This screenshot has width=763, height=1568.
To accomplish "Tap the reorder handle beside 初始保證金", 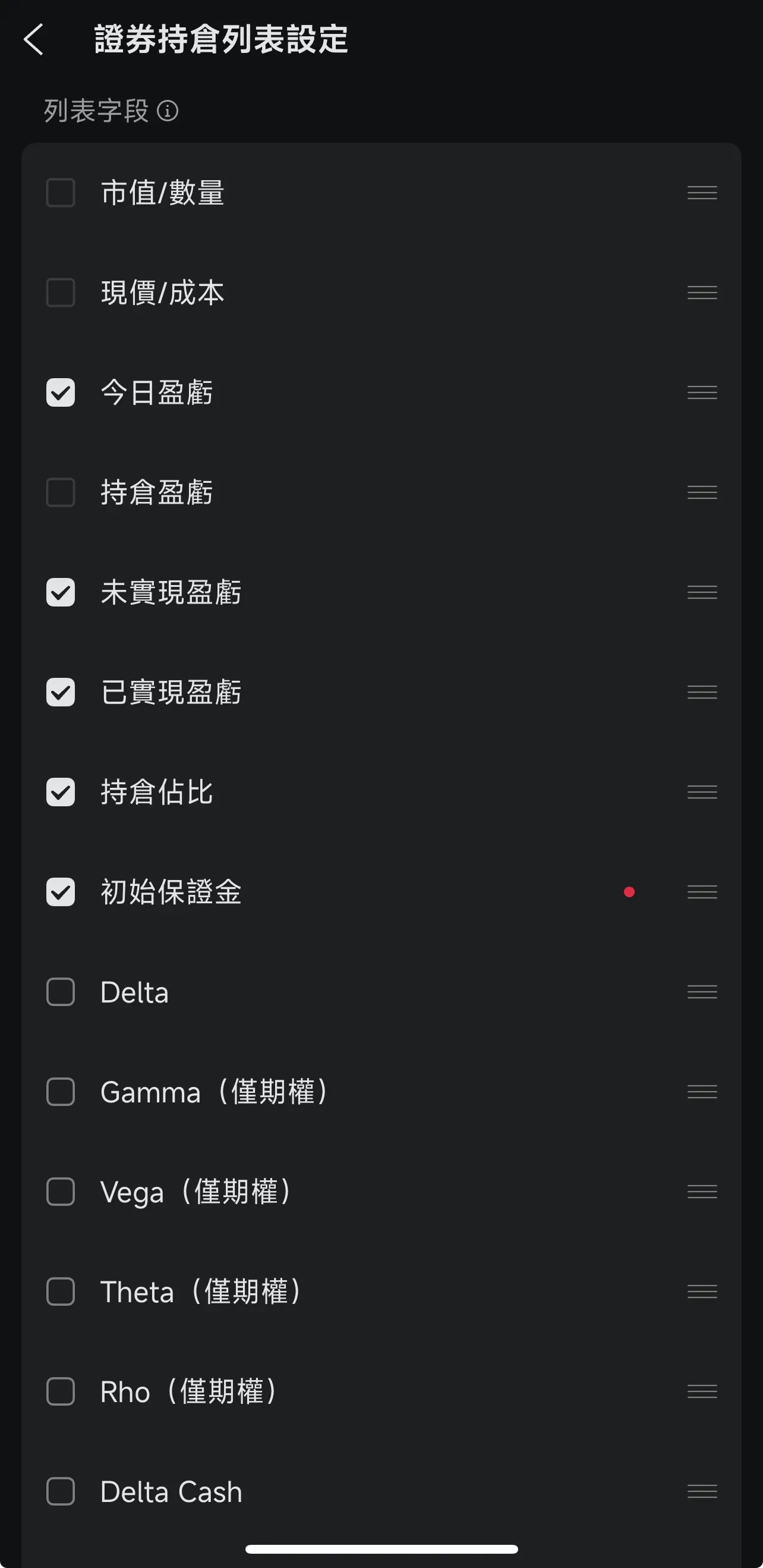I will [x=702, y=892].
